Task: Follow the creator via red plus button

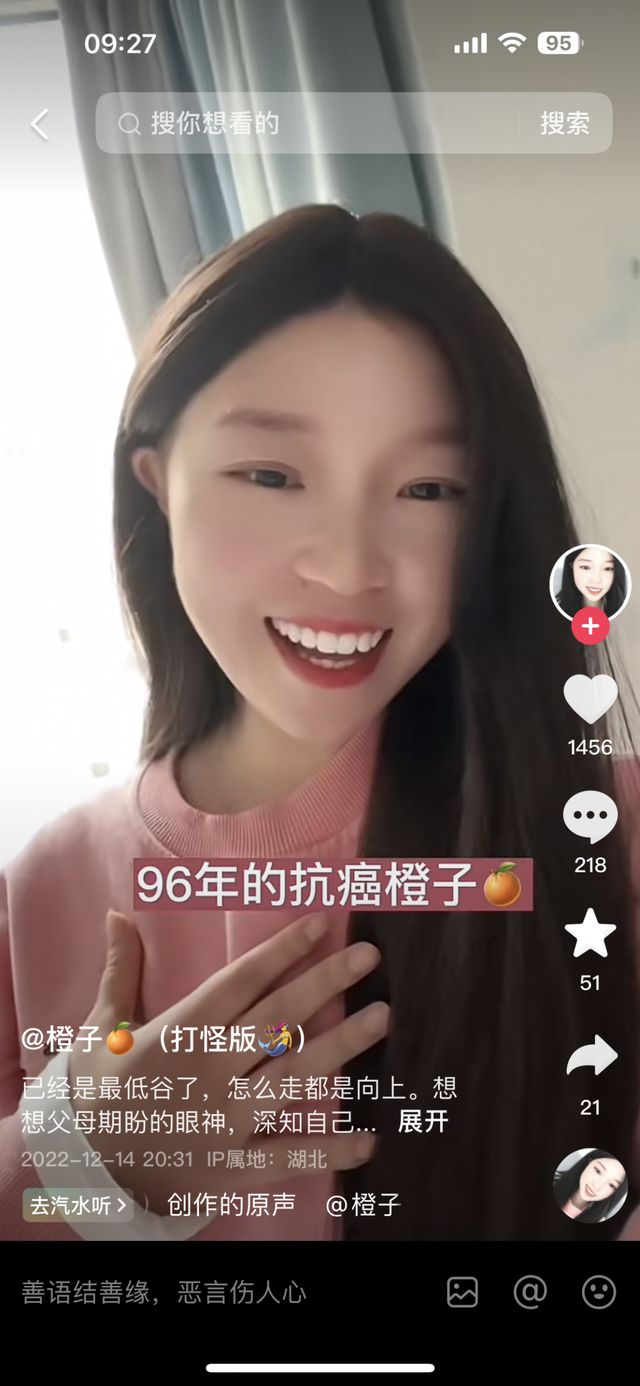Action: tap(590, 627)
